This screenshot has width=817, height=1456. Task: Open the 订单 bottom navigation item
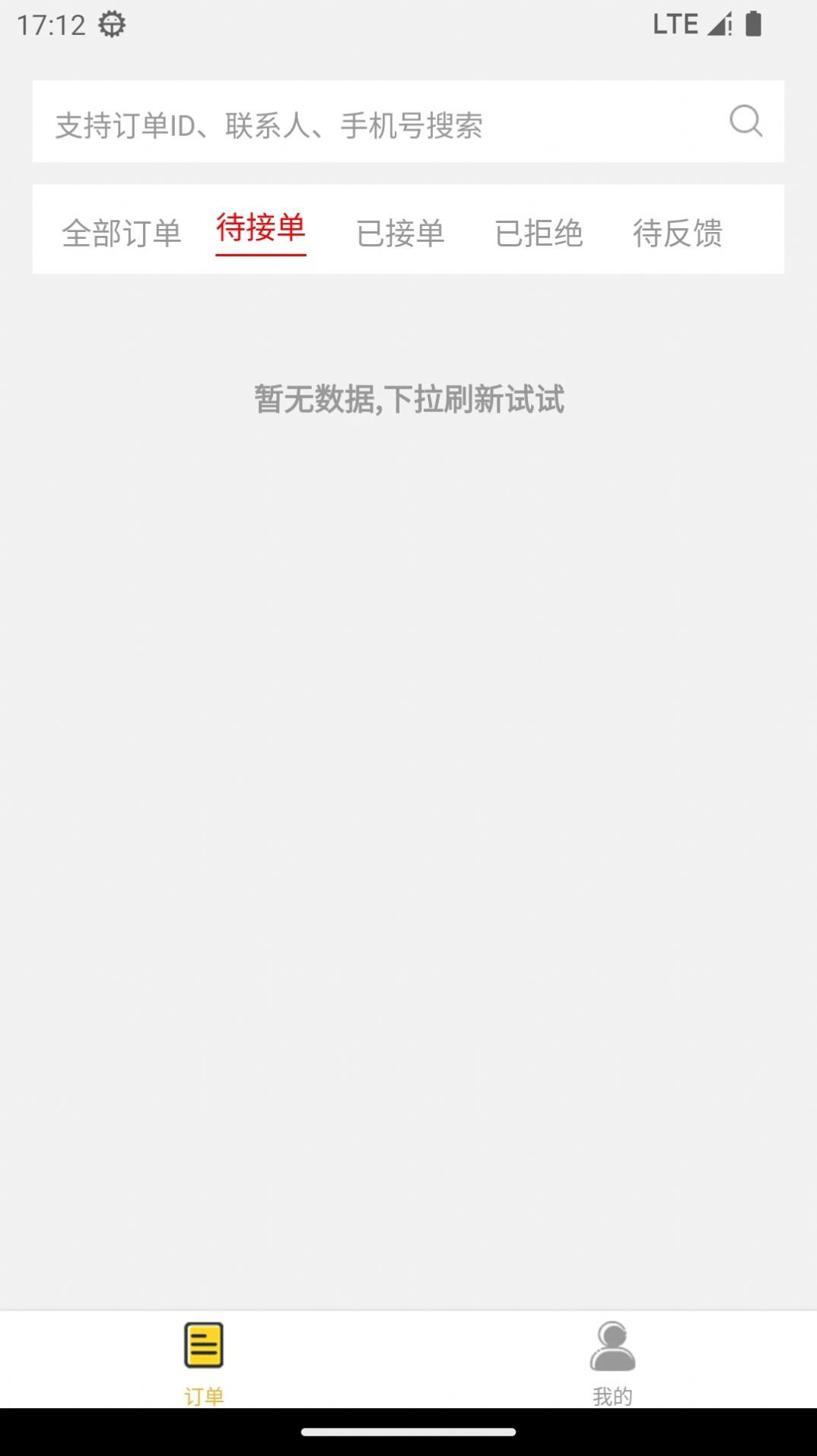(204, 1362)
